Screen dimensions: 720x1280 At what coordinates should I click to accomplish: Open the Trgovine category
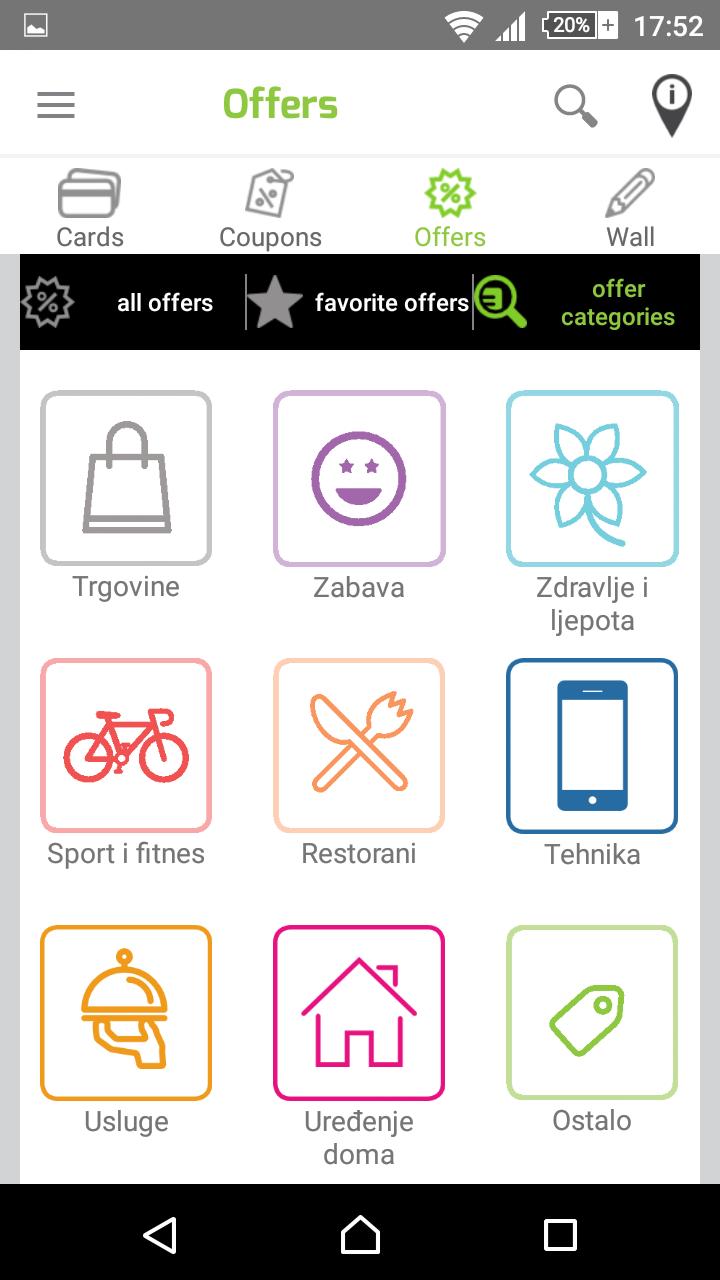(x=126, y=478)
